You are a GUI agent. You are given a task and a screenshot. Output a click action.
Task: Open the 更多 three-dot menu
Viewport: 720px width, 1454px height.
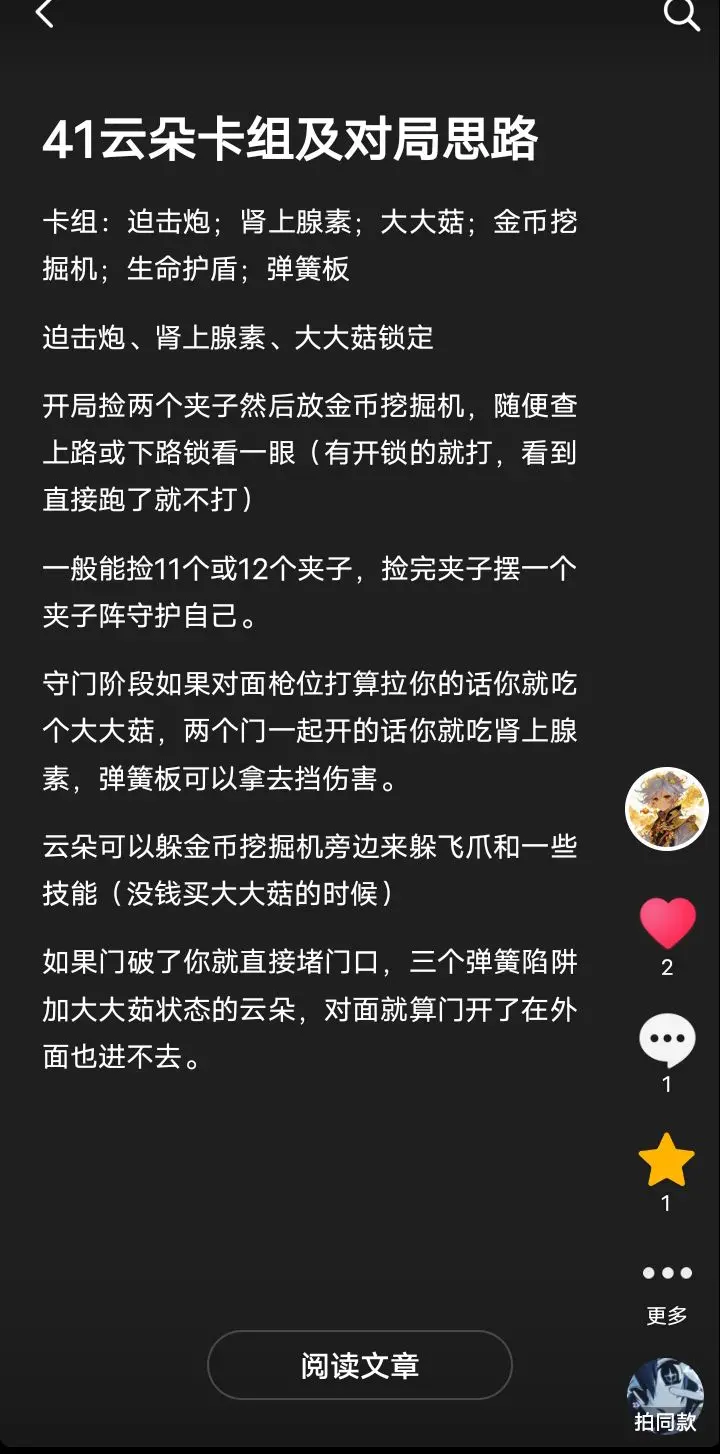click(x=667, y=1273)
